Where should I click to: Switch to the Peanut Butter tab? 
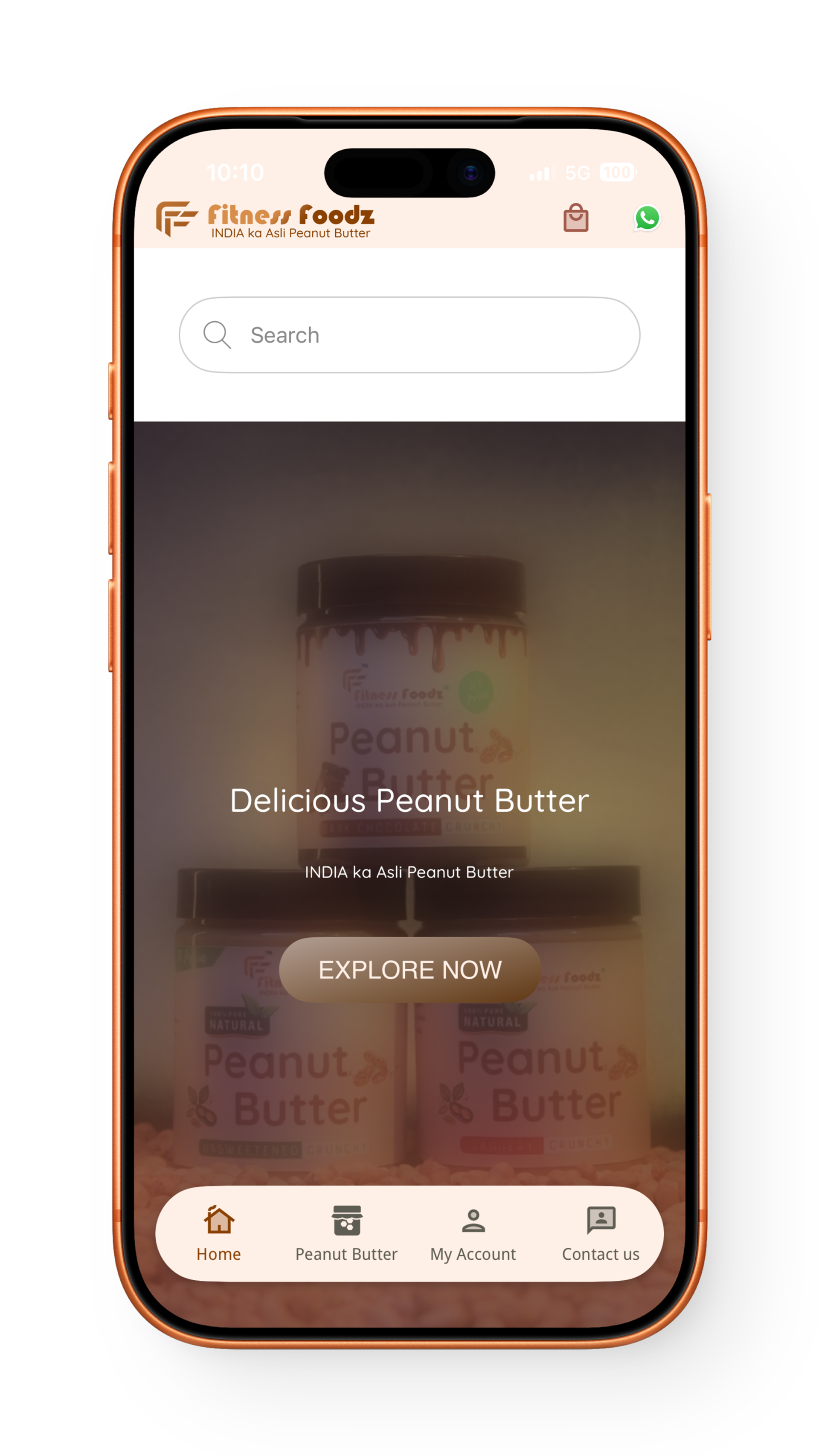(346, 1233)
